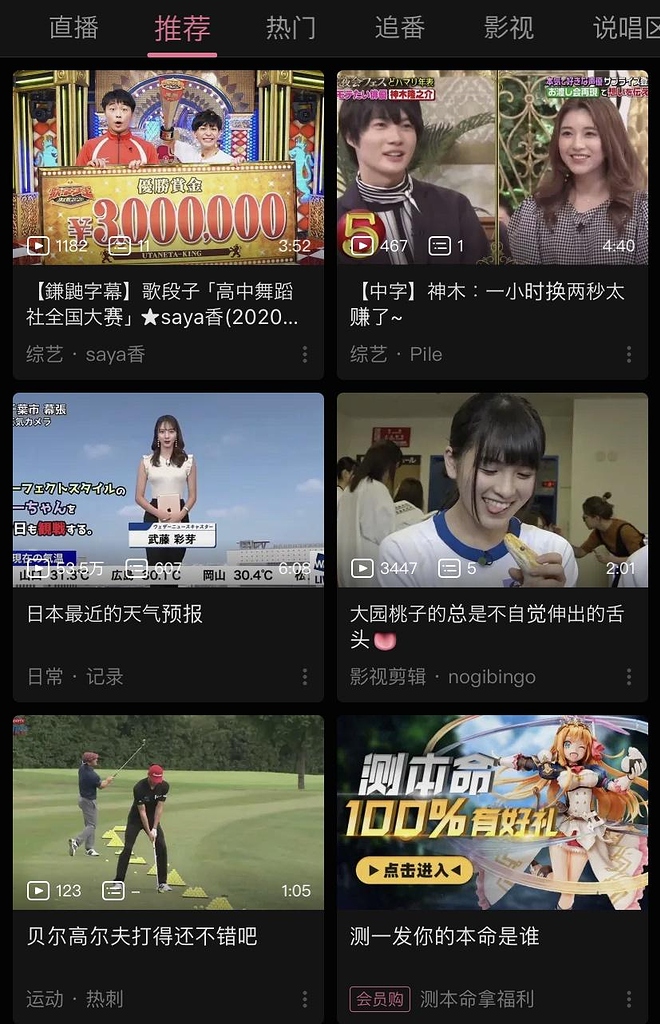Select the 推荐 tab
Viewport: 660px width, 1024px height.
pyautogui.click(x=183, y=28)
